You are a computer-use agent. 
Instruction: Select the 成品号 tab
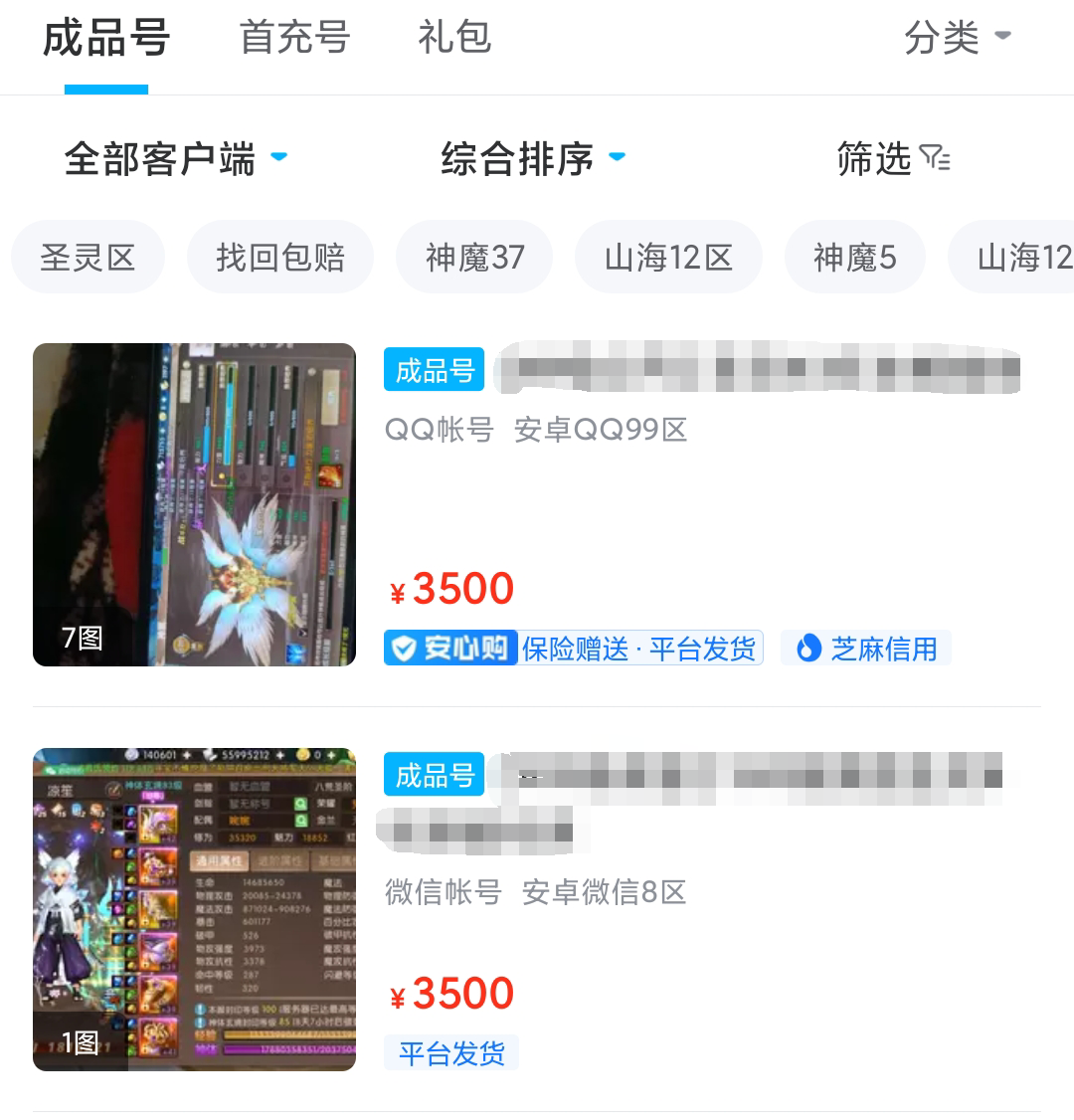point(106,38)
